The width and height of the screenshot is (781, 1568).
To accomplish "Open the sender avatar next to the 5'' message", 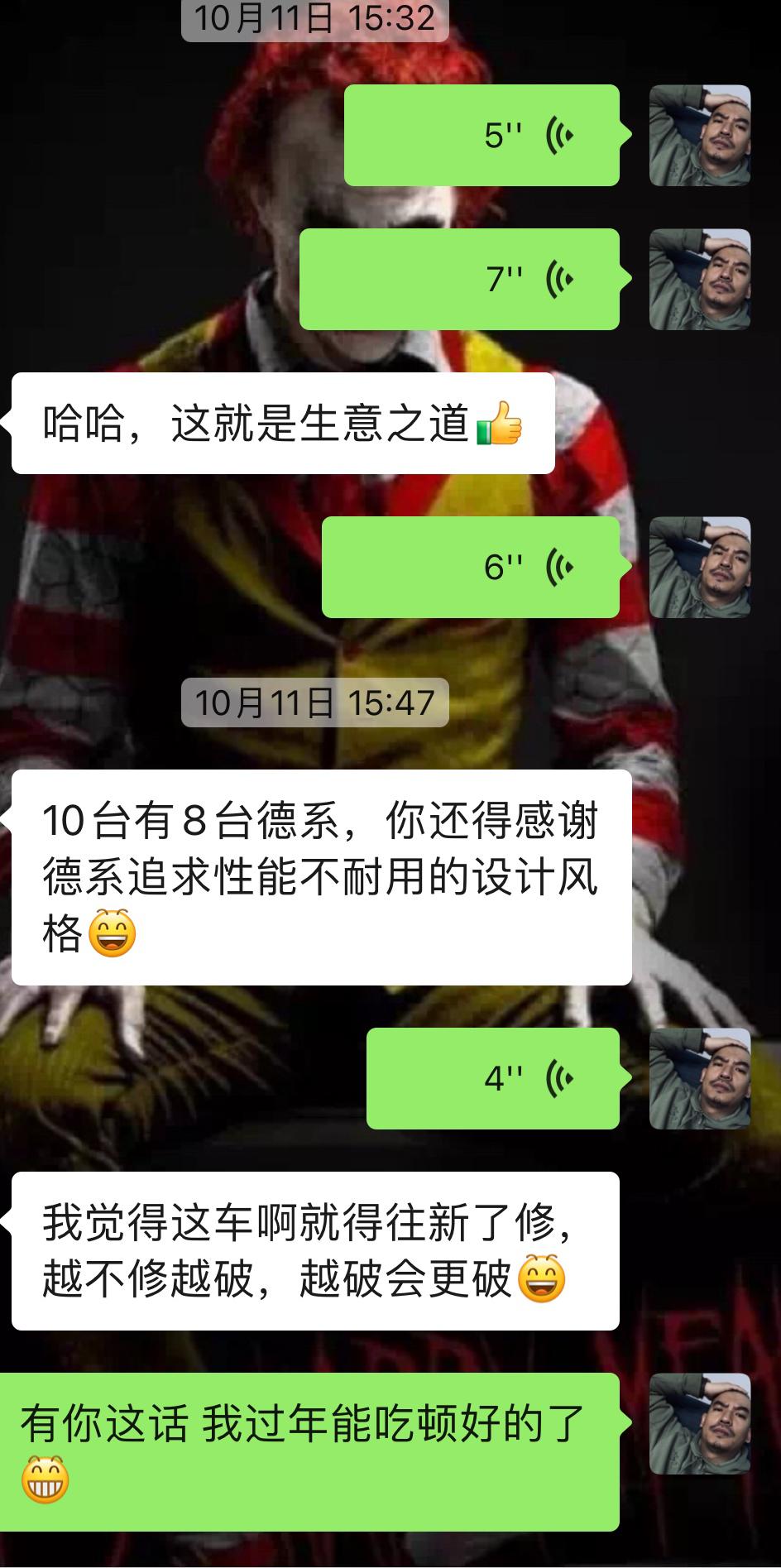I will [x=701, y=135].
